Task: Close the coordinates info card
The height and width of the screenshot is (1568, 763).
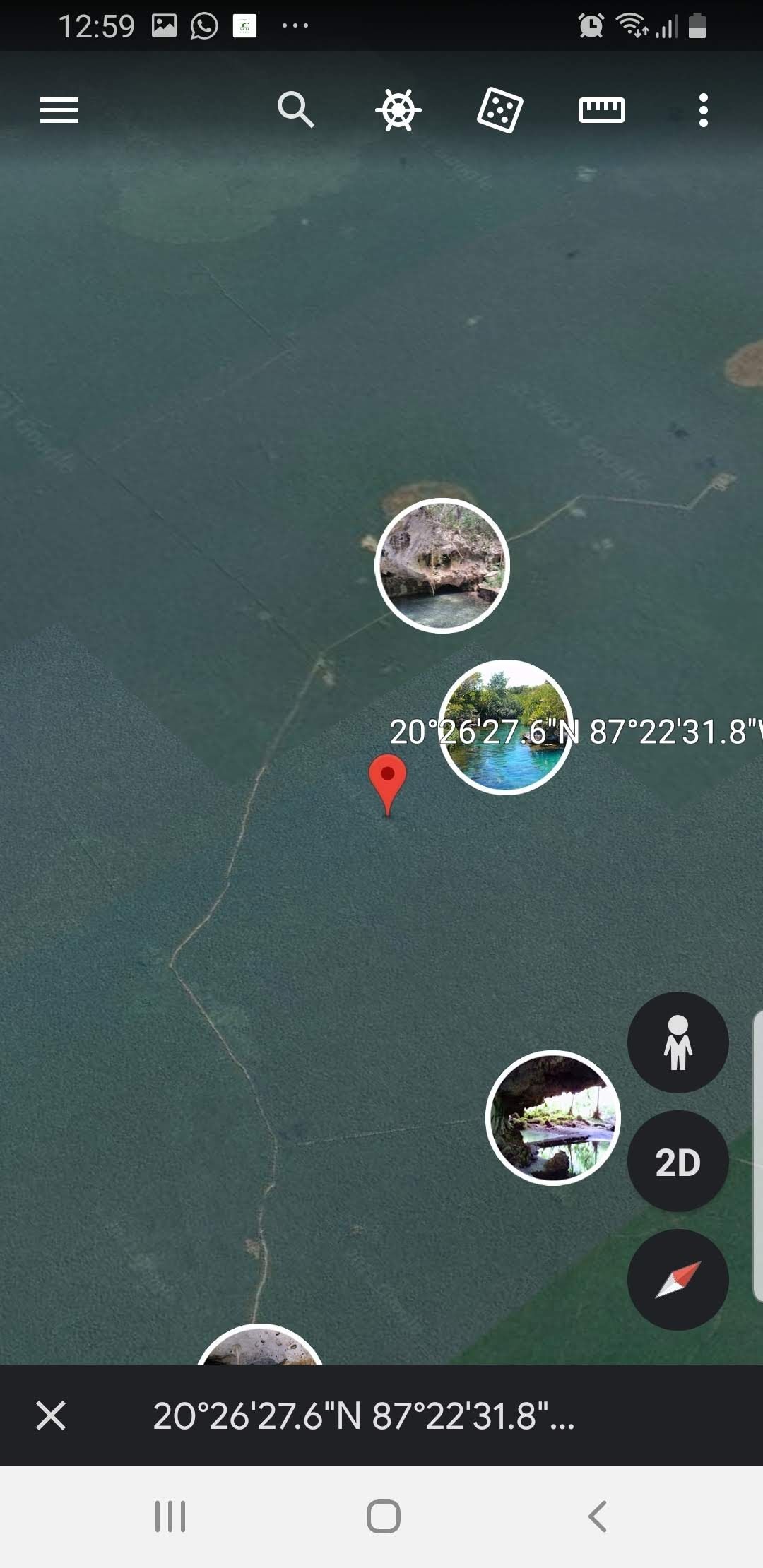Action: (x=51, y=1415)
